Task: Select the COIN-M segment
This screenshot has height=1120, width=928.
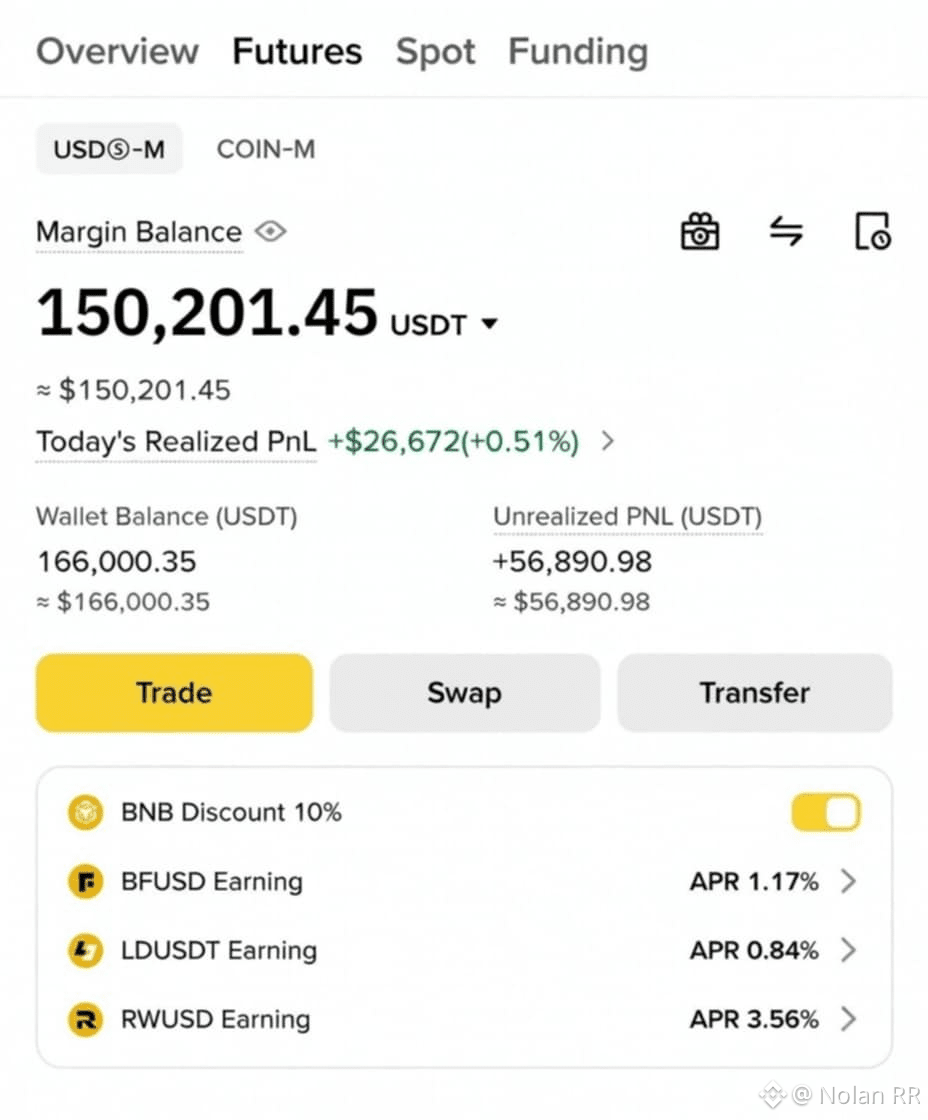Action: click(266, 149)
